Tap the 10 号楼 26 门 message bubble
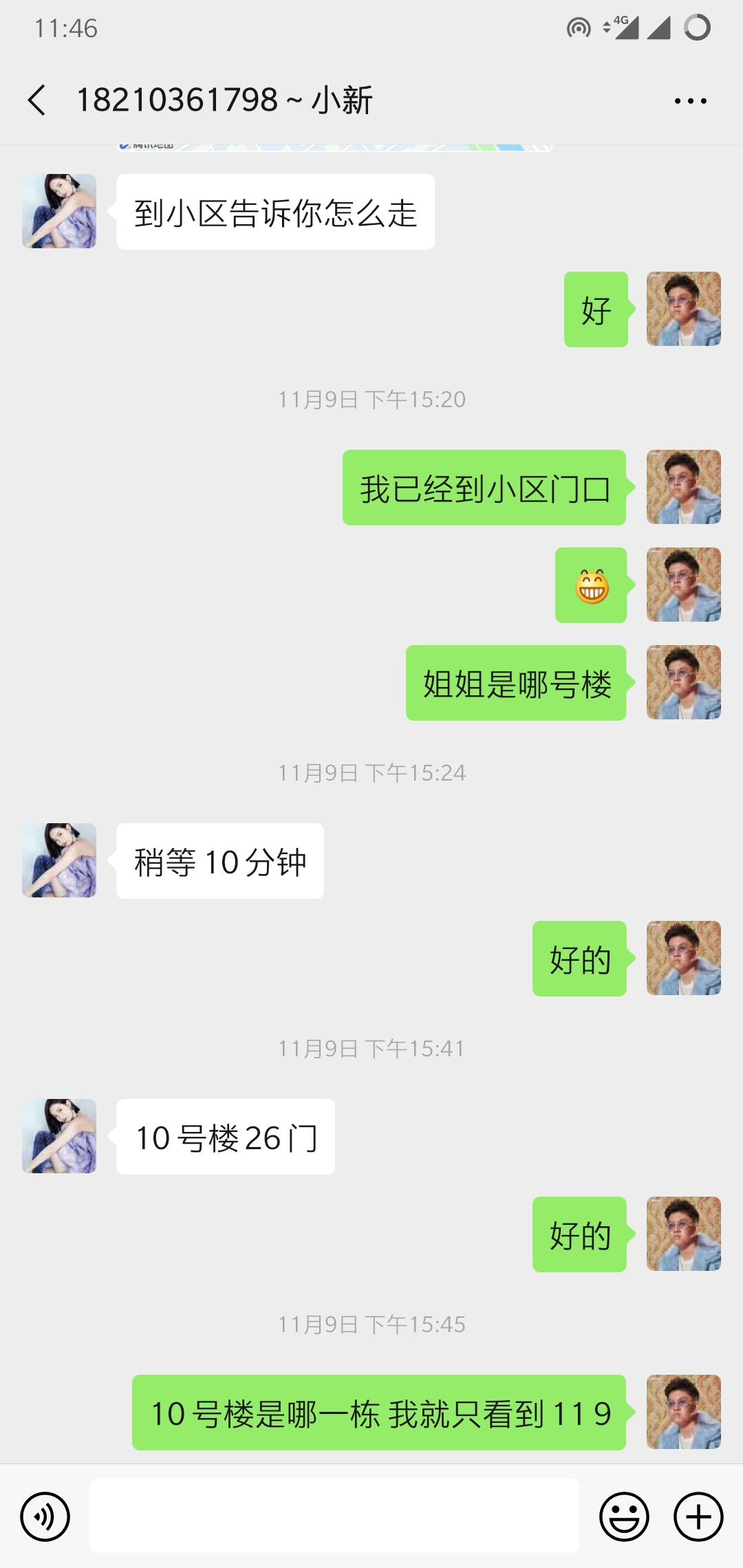743x1568 pixels. pyautogui.click(x=226, y=1137)
